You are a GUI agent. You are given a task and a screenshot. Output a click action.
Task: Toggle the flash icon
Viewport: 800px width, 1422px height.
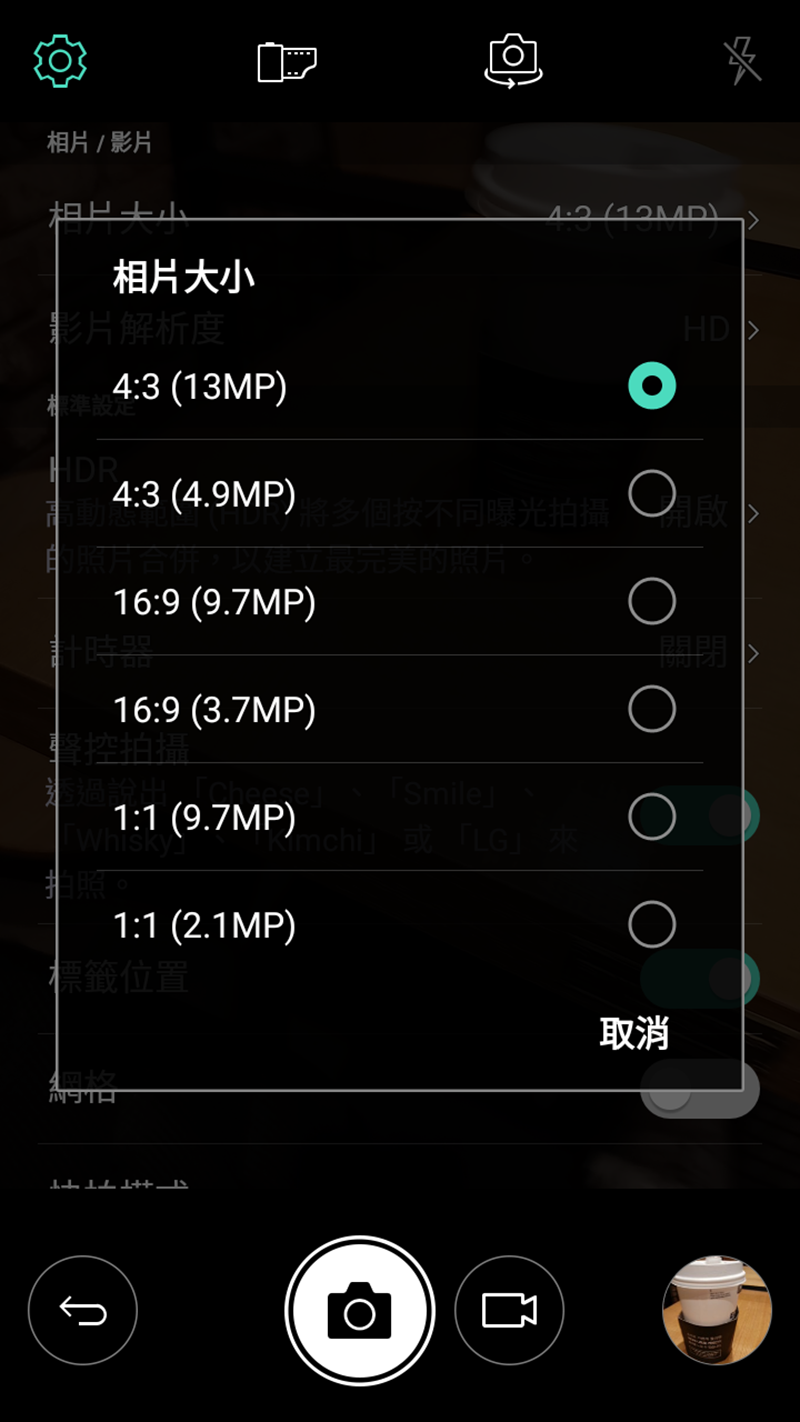[742, 62]
